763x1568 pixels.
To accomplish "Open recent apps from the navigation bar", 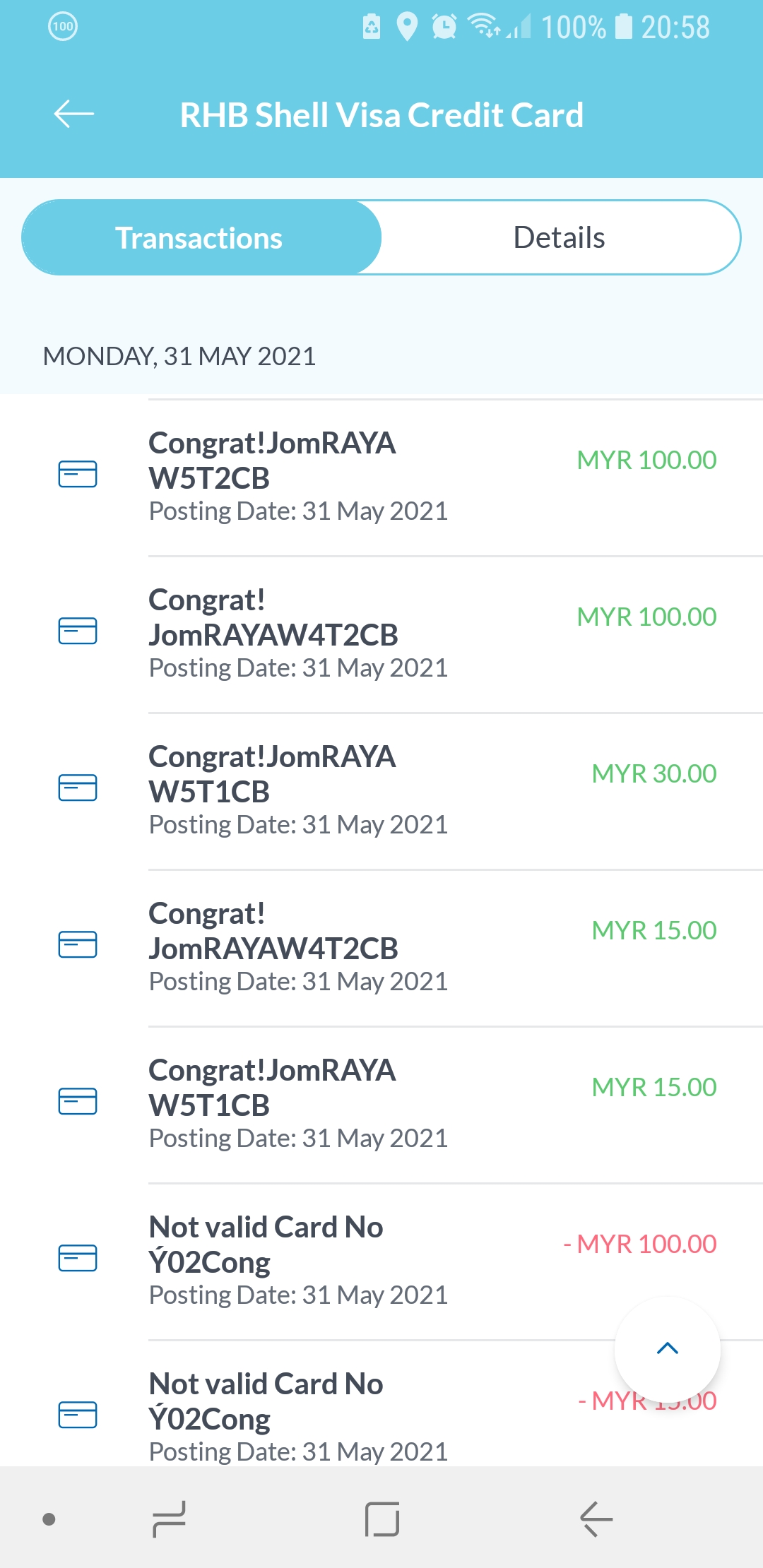I will coord(169,1519).
